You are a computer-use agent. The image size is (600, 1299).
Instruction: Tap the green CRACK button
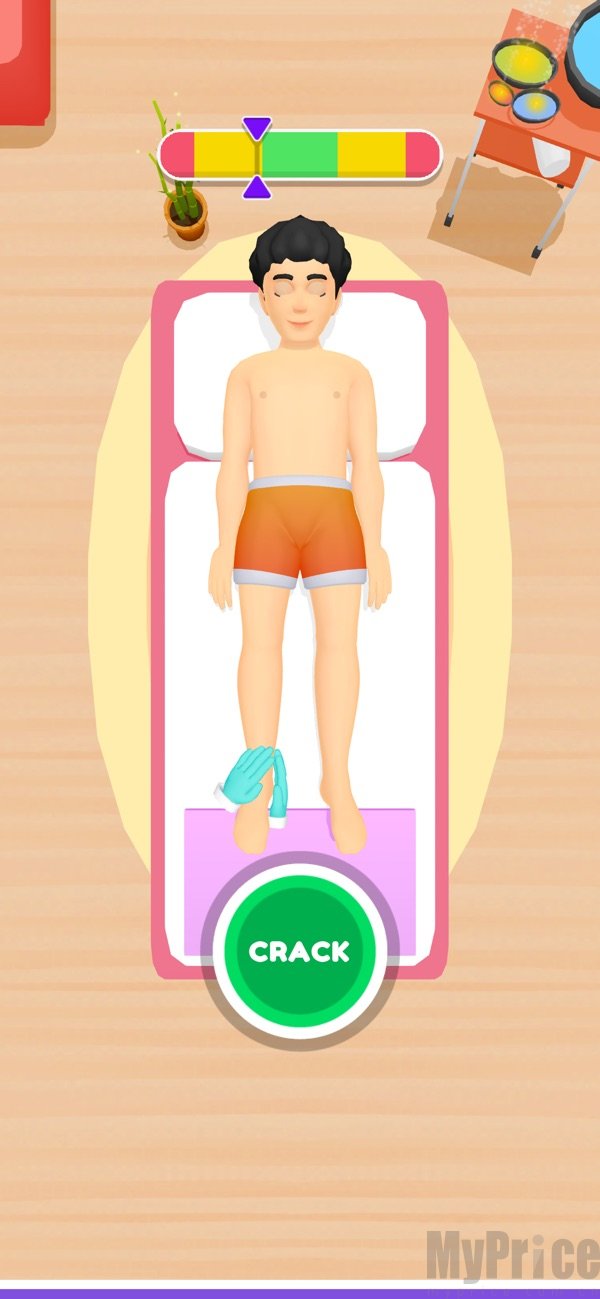pyautogui.click(x=299, y=951)
